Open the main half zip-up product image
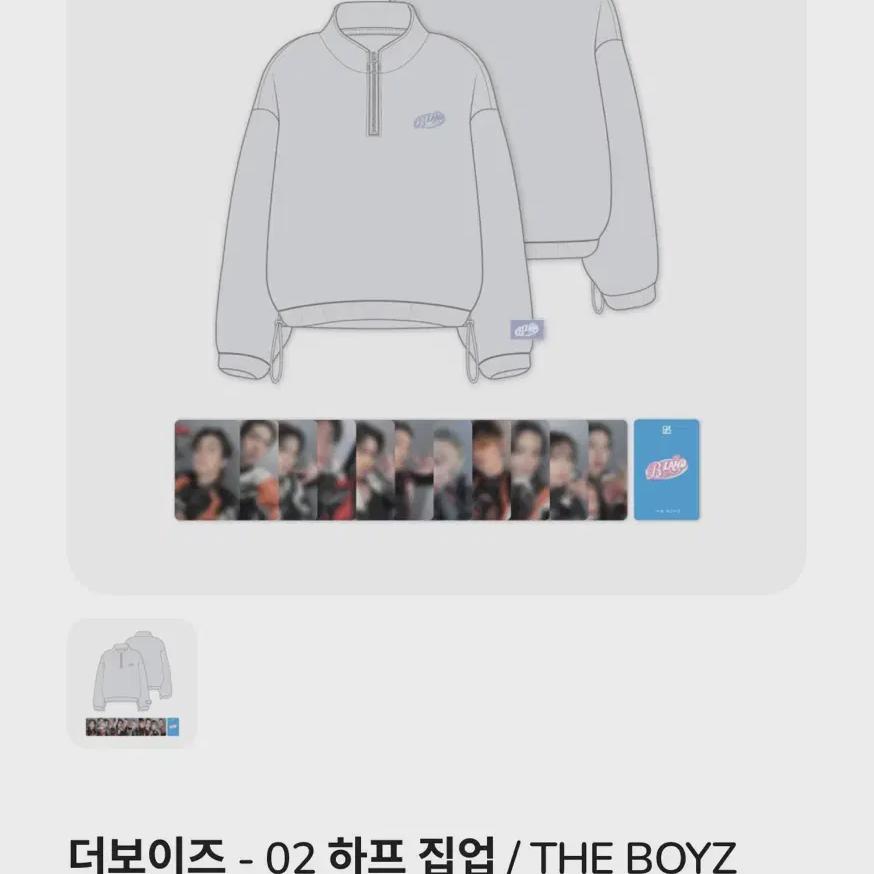The width and height of the screenshot is (874, 874). 436,297
